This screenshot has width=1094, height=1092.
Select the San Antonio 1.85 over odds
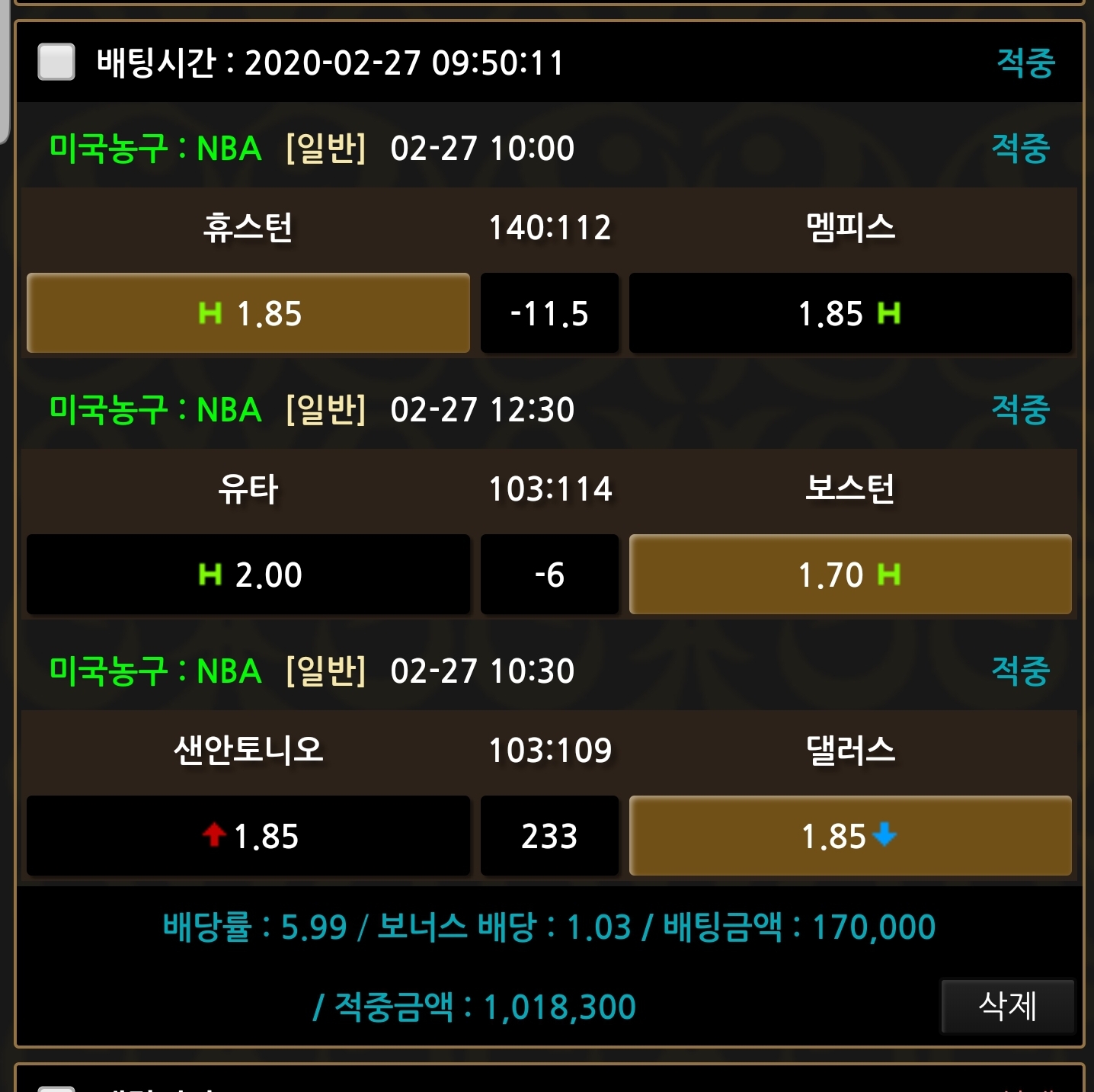pos(248,836)
